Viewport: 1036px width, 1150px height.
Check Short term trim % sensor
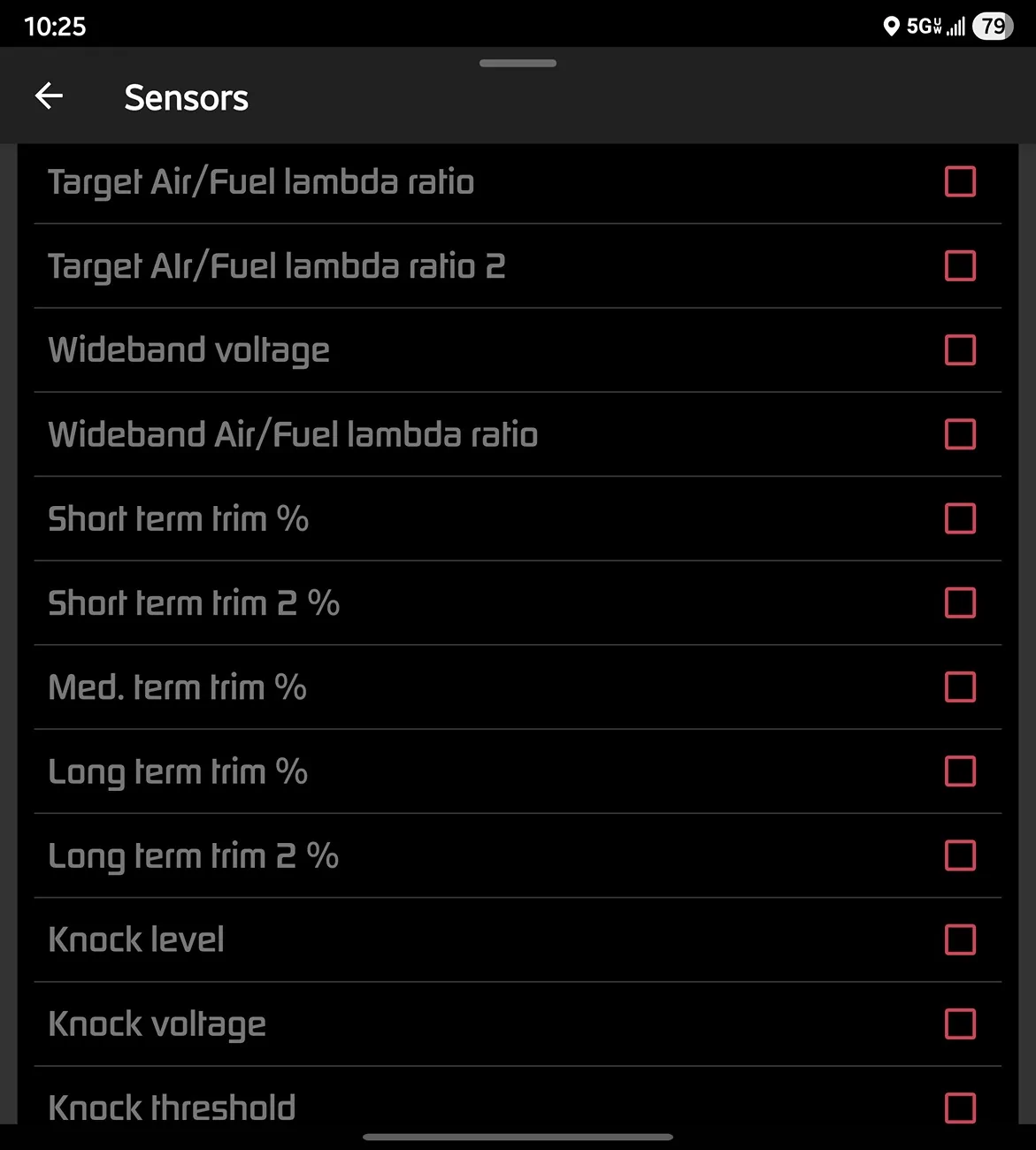[960, 518]
